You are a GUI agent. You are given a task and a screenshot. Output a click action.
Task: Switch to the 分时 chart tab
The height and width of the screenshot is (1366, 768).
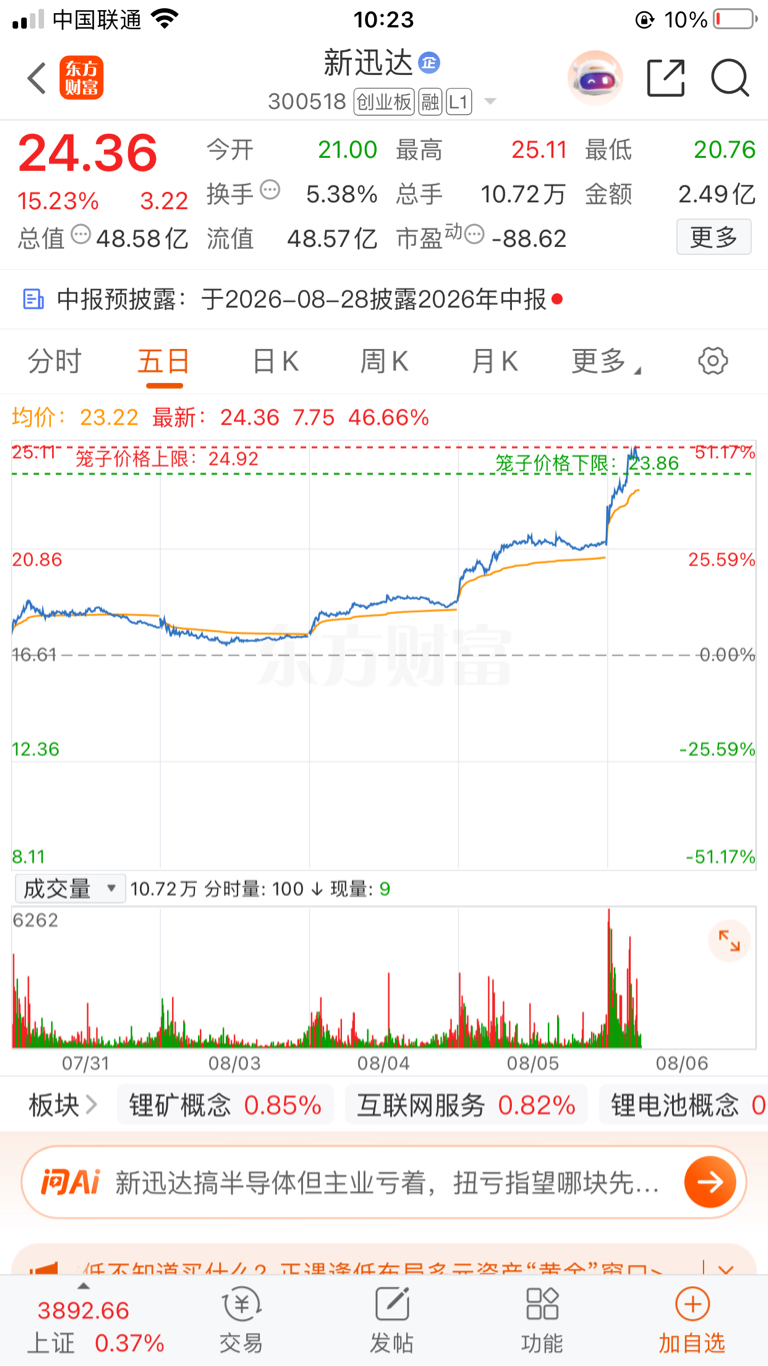(54, 361)
